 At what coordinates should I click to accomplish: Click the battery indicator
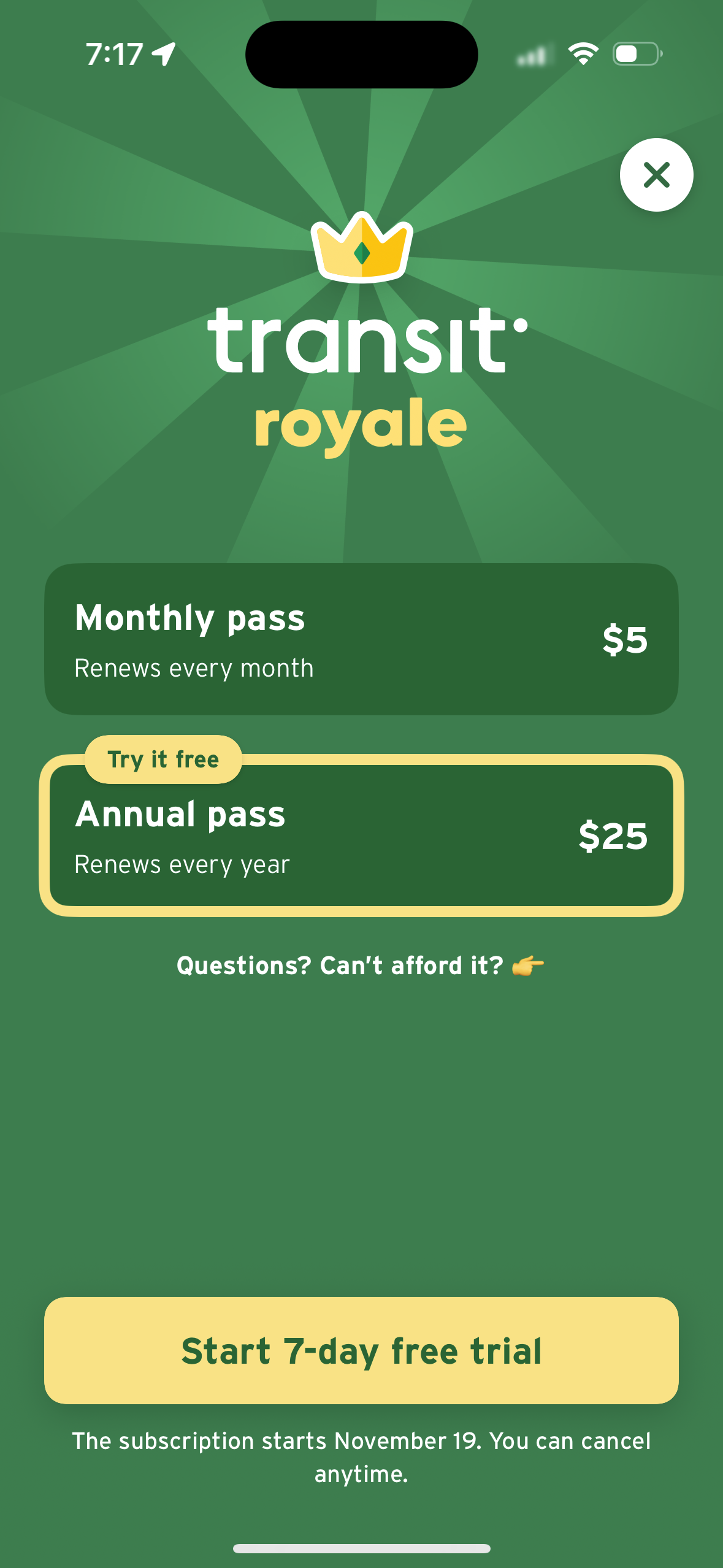pos(635,53)
